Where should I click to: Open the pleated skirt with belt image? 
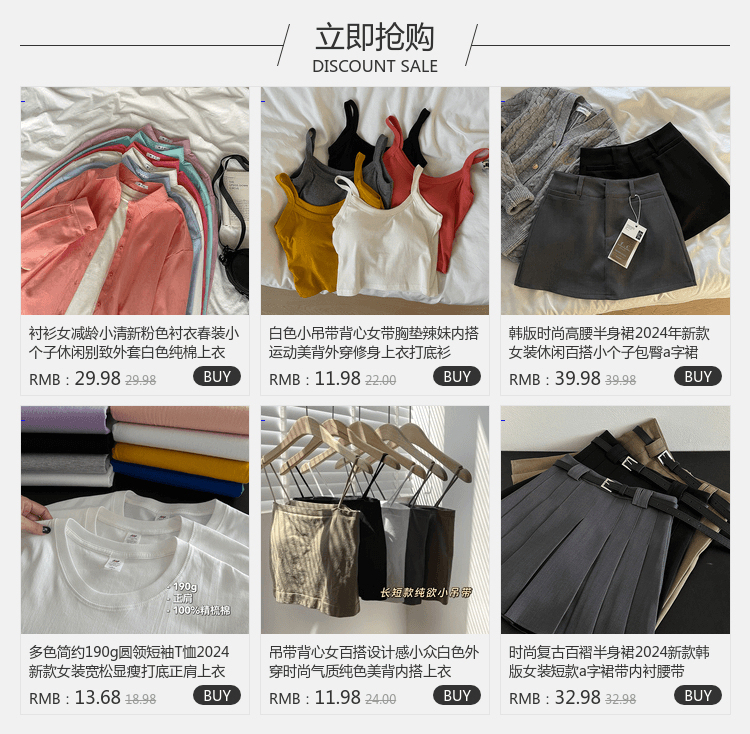click(615, 520)
